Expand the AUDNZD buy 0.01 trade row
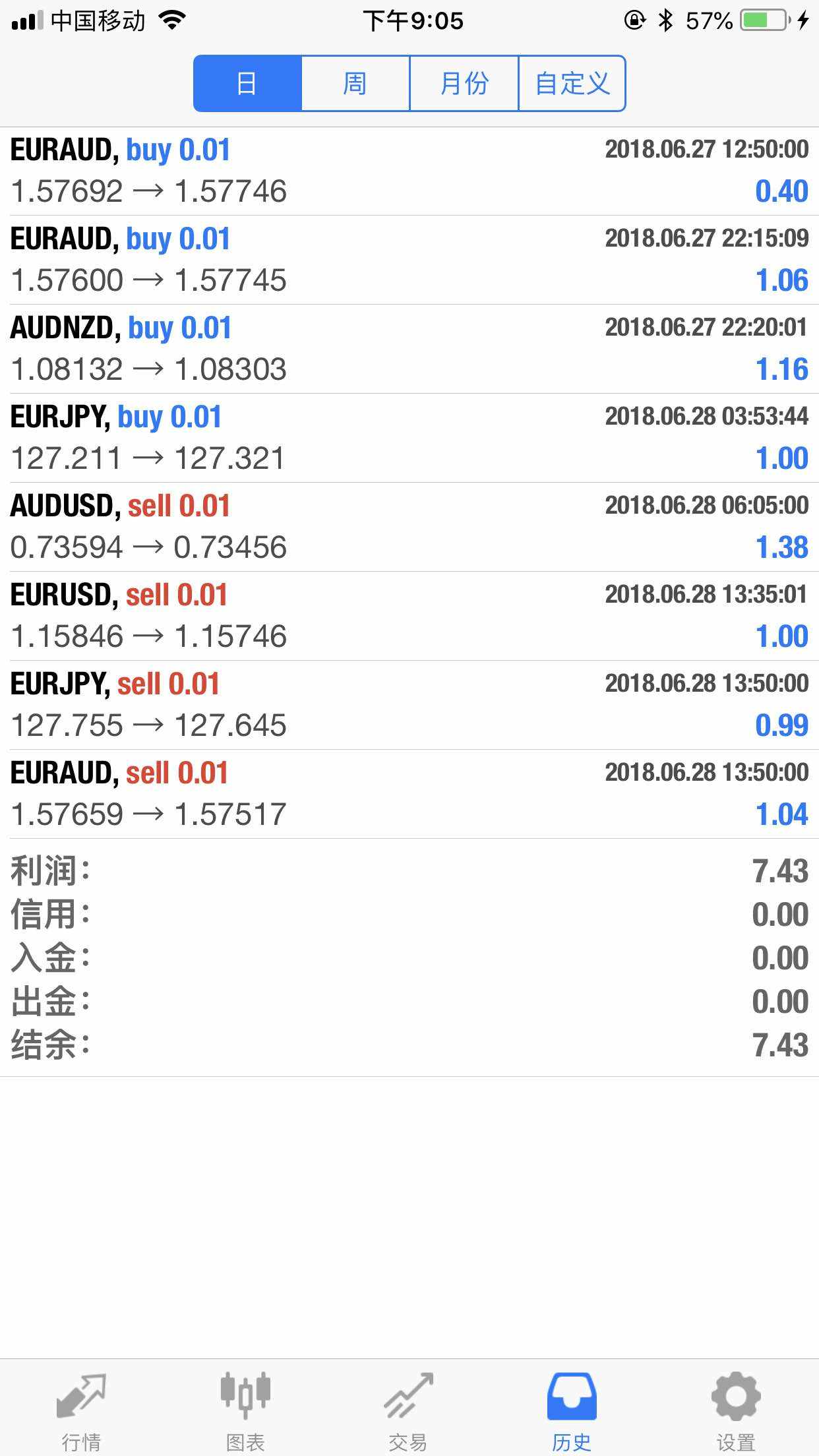This screenshot has height=1456, width=819. click(409, 349)
